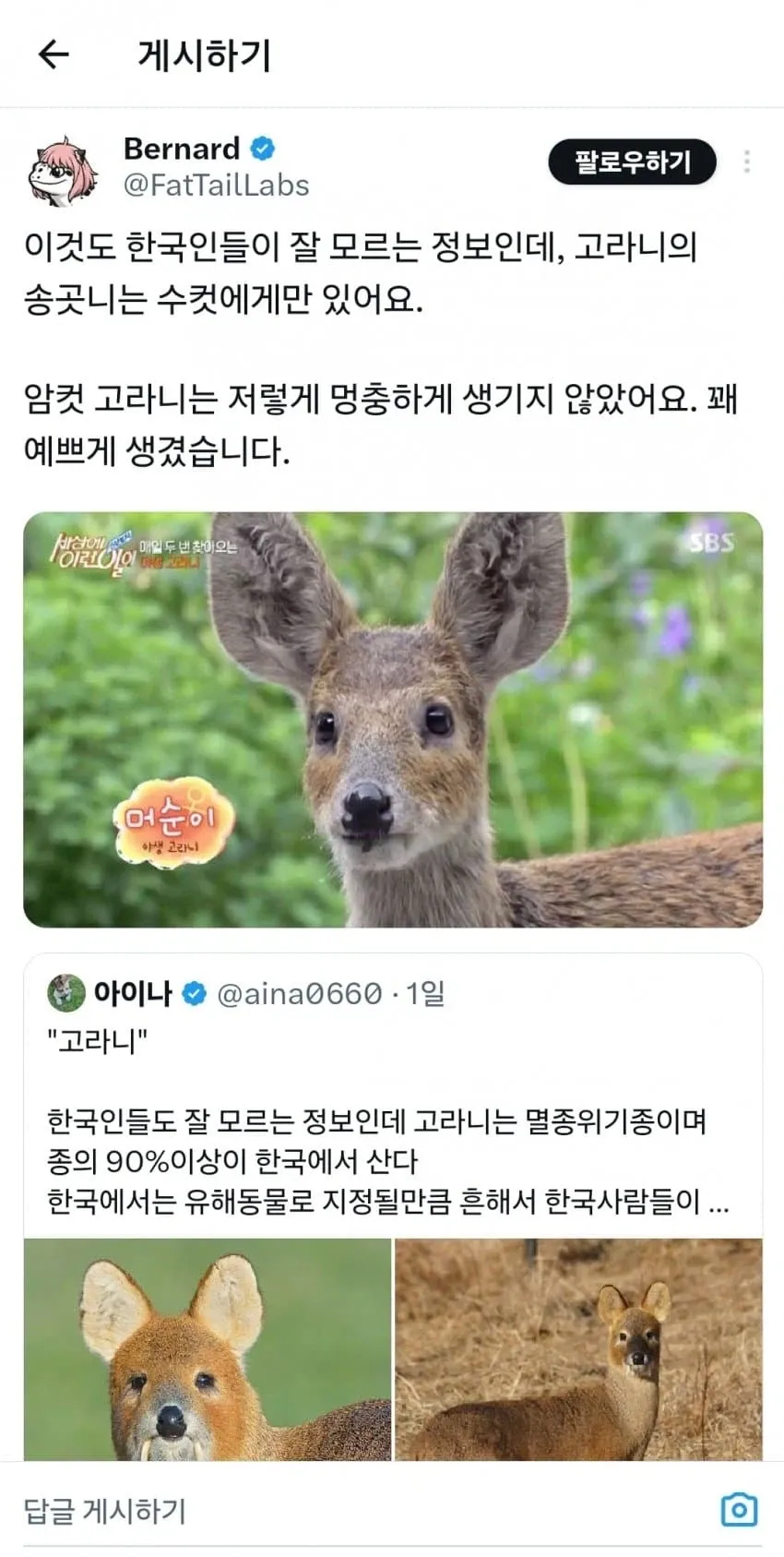Image resolution: width=784 pixels, height=1557 pixels.
Task: Tap 아이나's blue checkmark icon
Action: point(194,993)
